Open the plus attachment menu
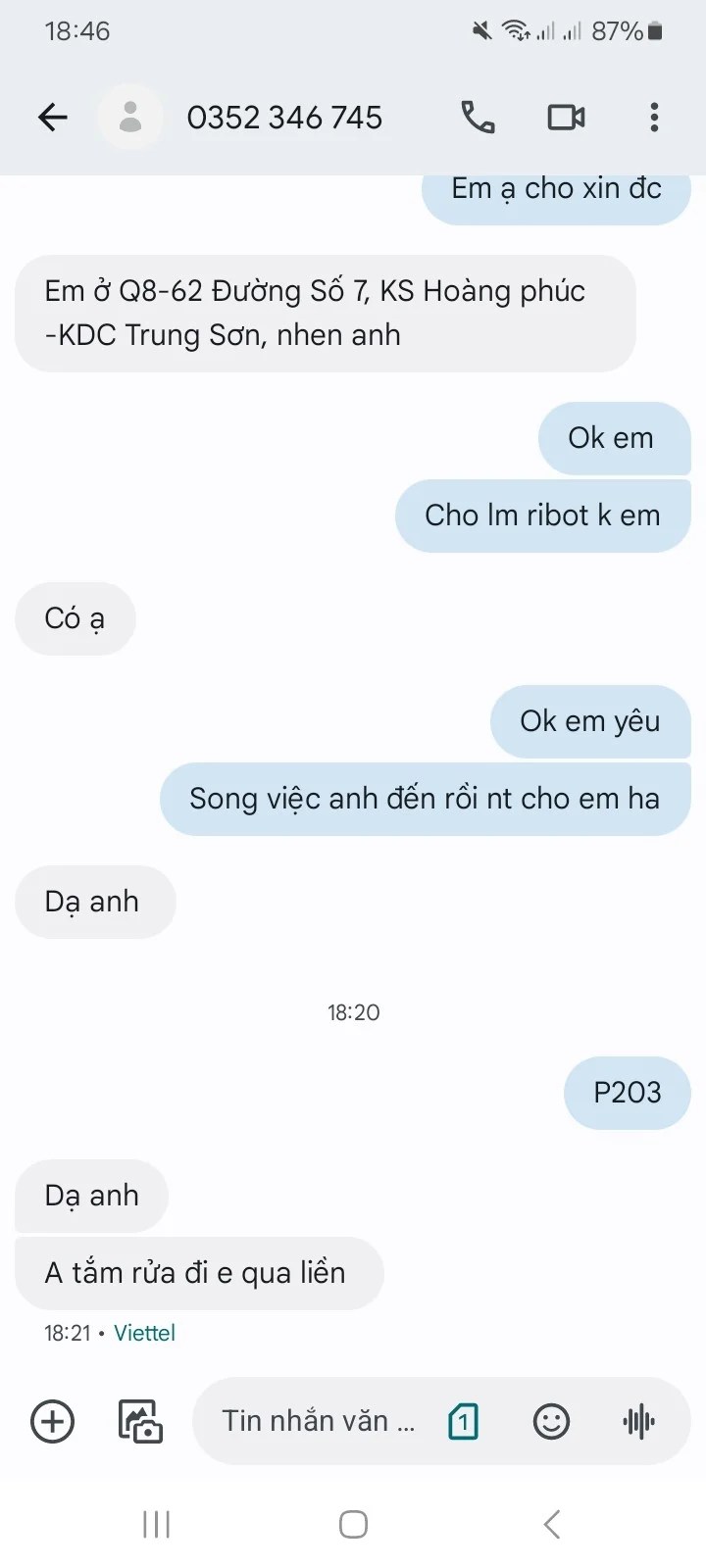 (53, 1421)
